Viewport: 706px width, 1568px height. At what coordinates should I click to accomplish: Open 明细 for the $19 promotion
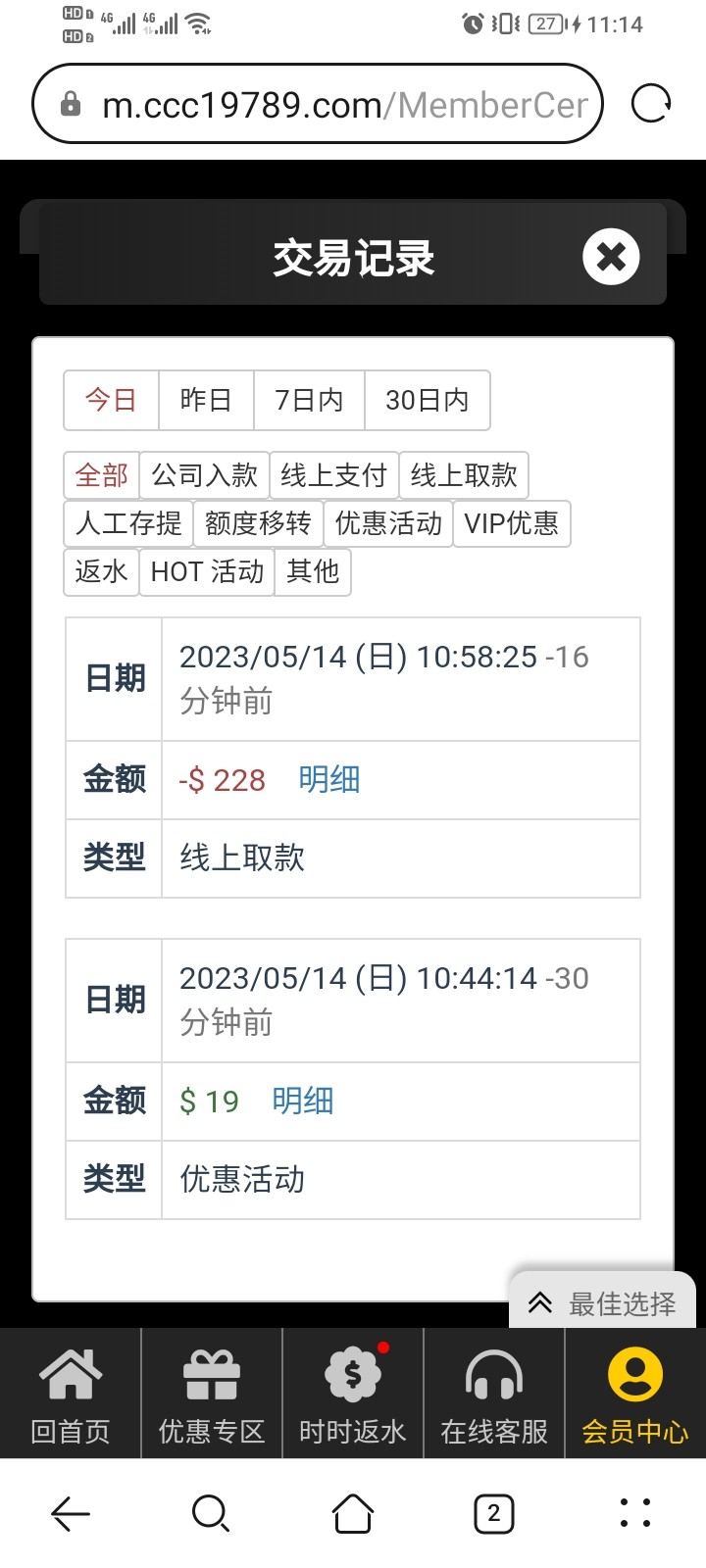[x=302, y=1101]
